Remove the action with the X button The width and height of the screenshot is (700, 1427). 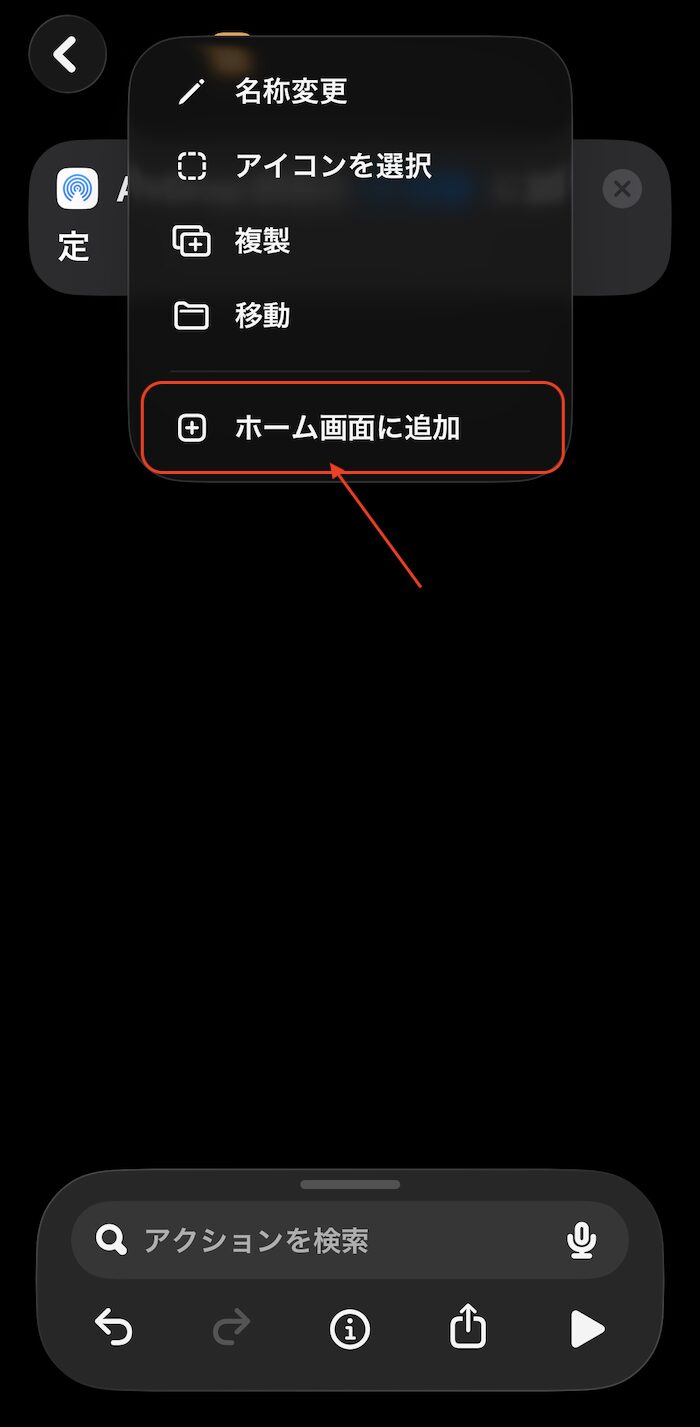pyautogui.click(x=622, y=189)
